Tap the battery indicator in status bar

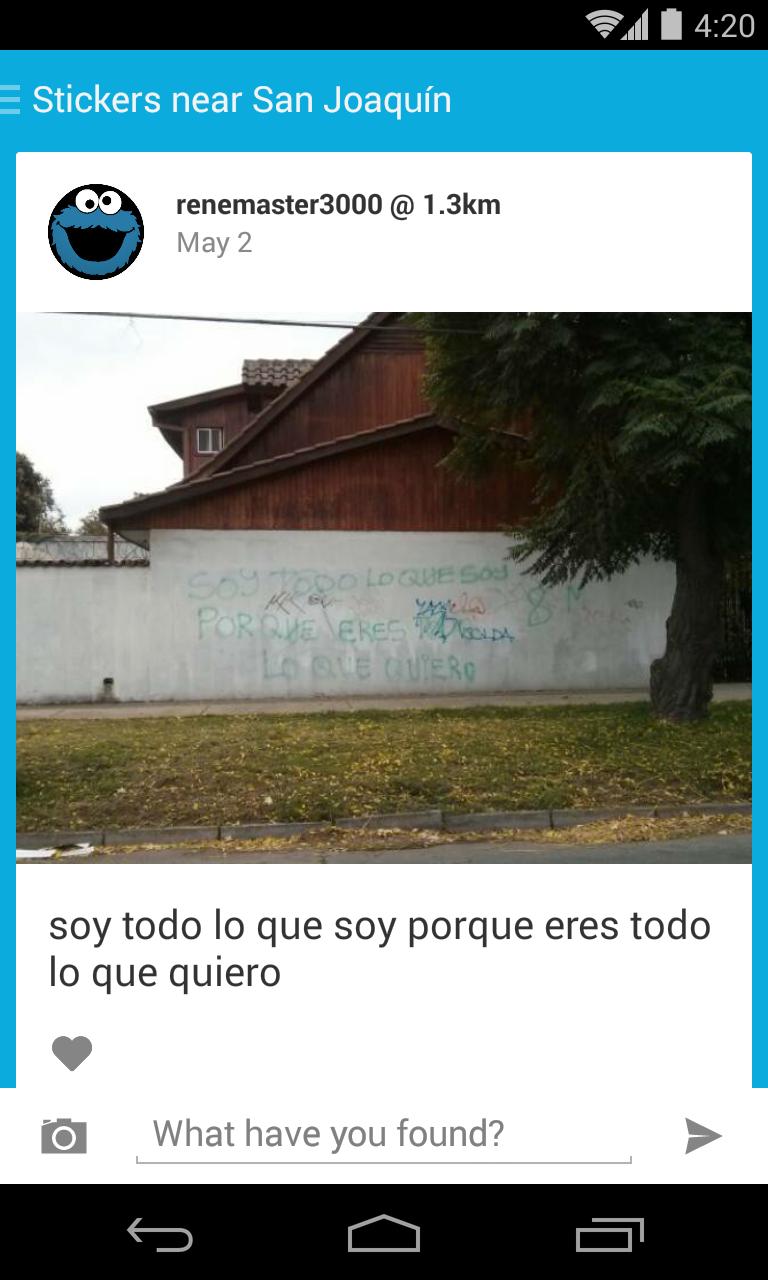pyautogui.click(x=673, y=22)
